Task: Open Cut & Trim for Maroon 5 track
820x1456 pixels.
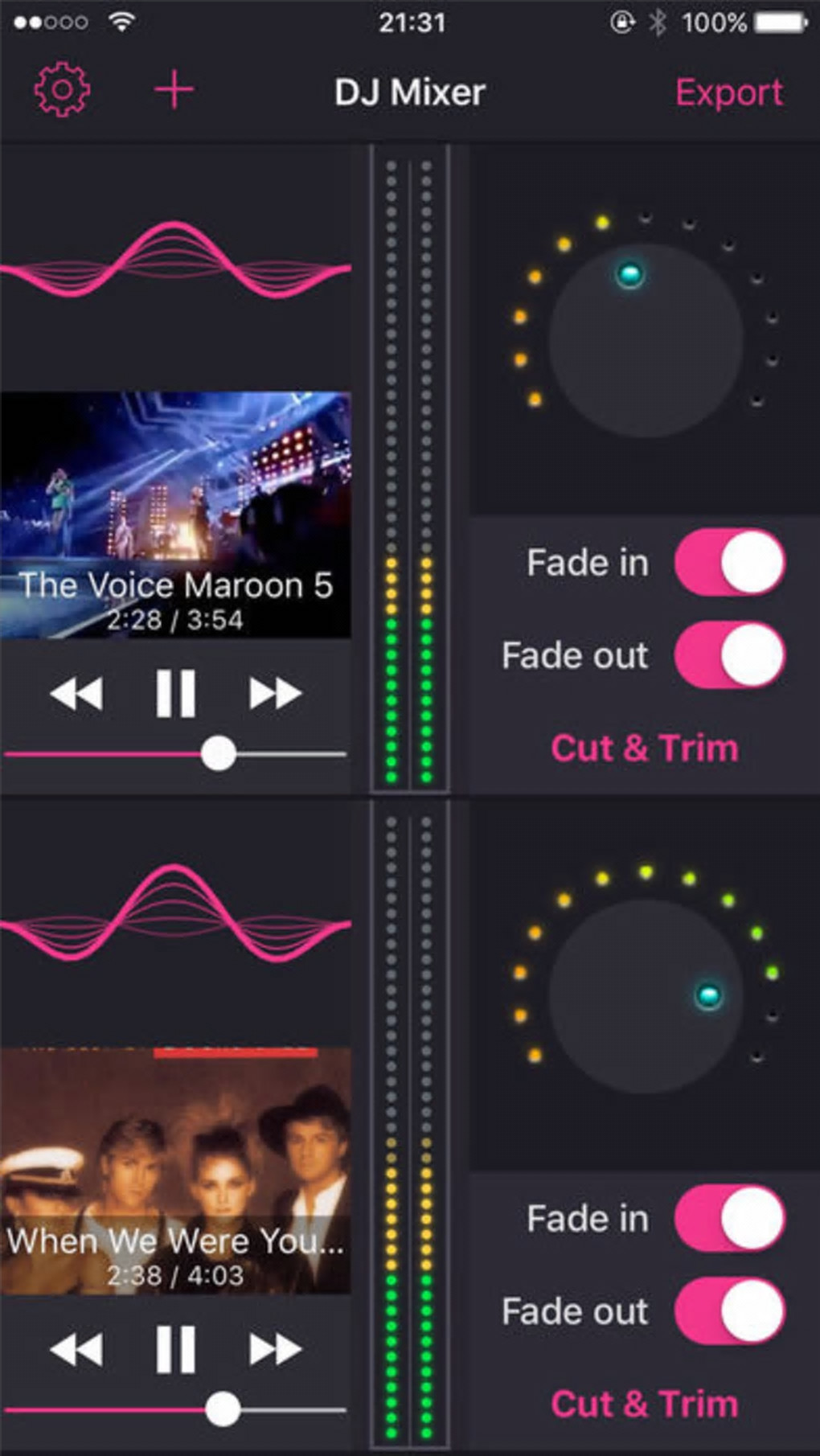Action: pyautogui.click(x=645, y=748)
